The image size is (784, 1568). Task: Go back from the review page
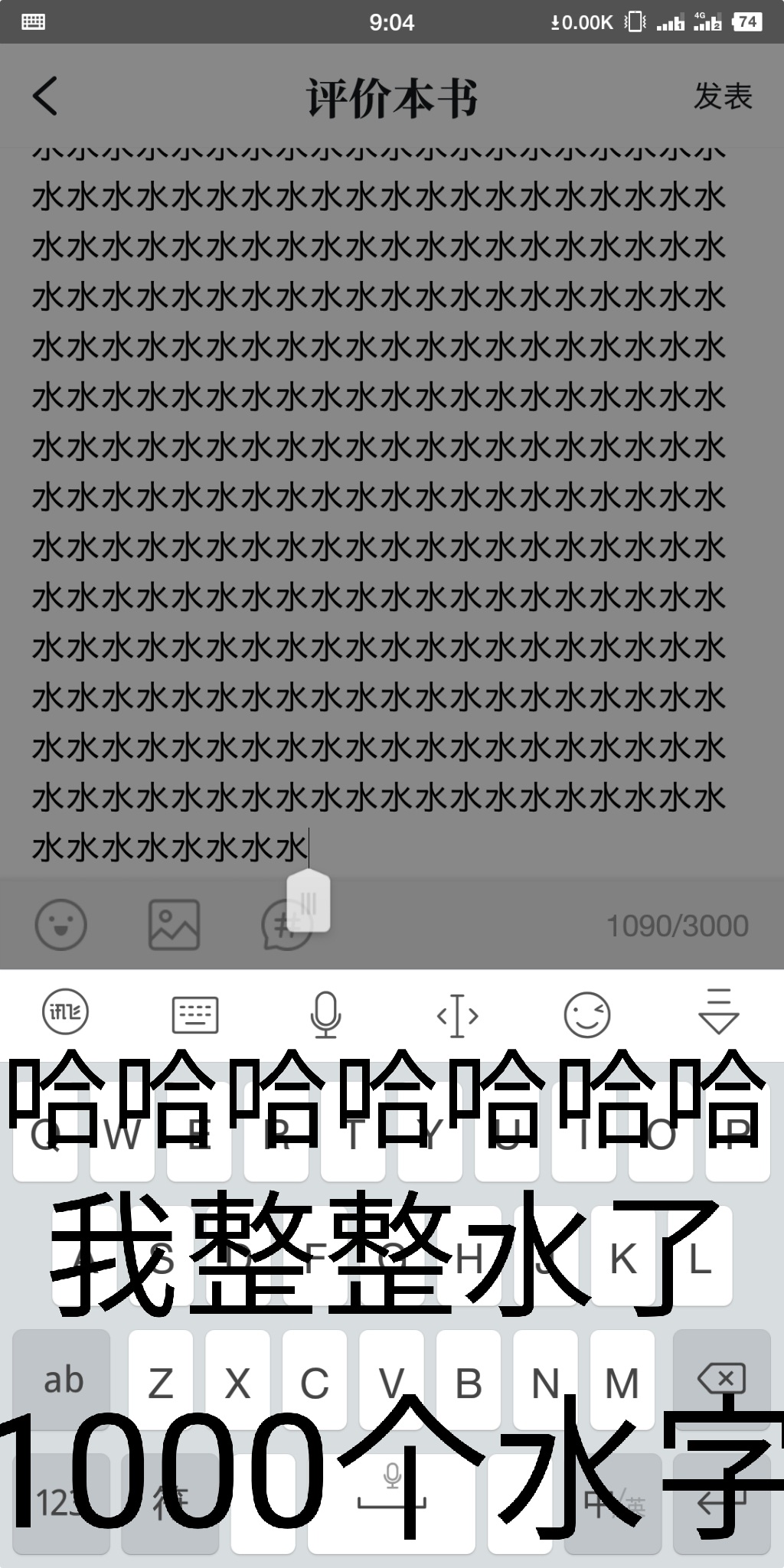coord(45,97)
